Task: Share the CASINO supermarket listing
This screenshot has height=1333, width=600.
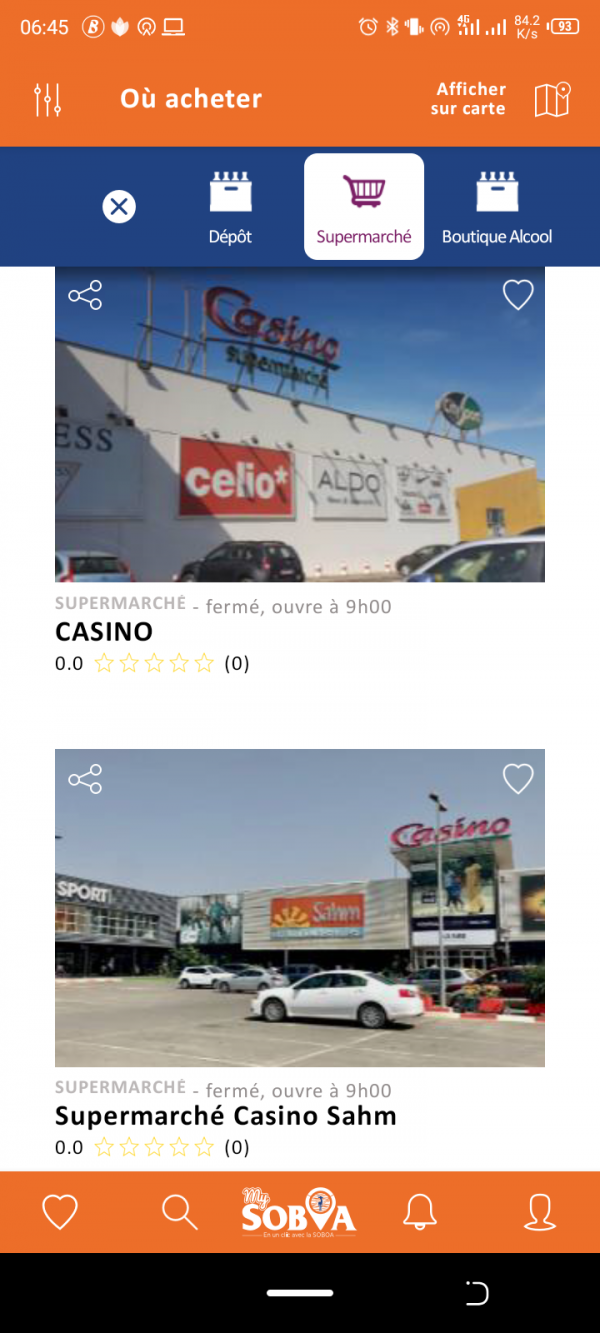Action: pos(85,295)
